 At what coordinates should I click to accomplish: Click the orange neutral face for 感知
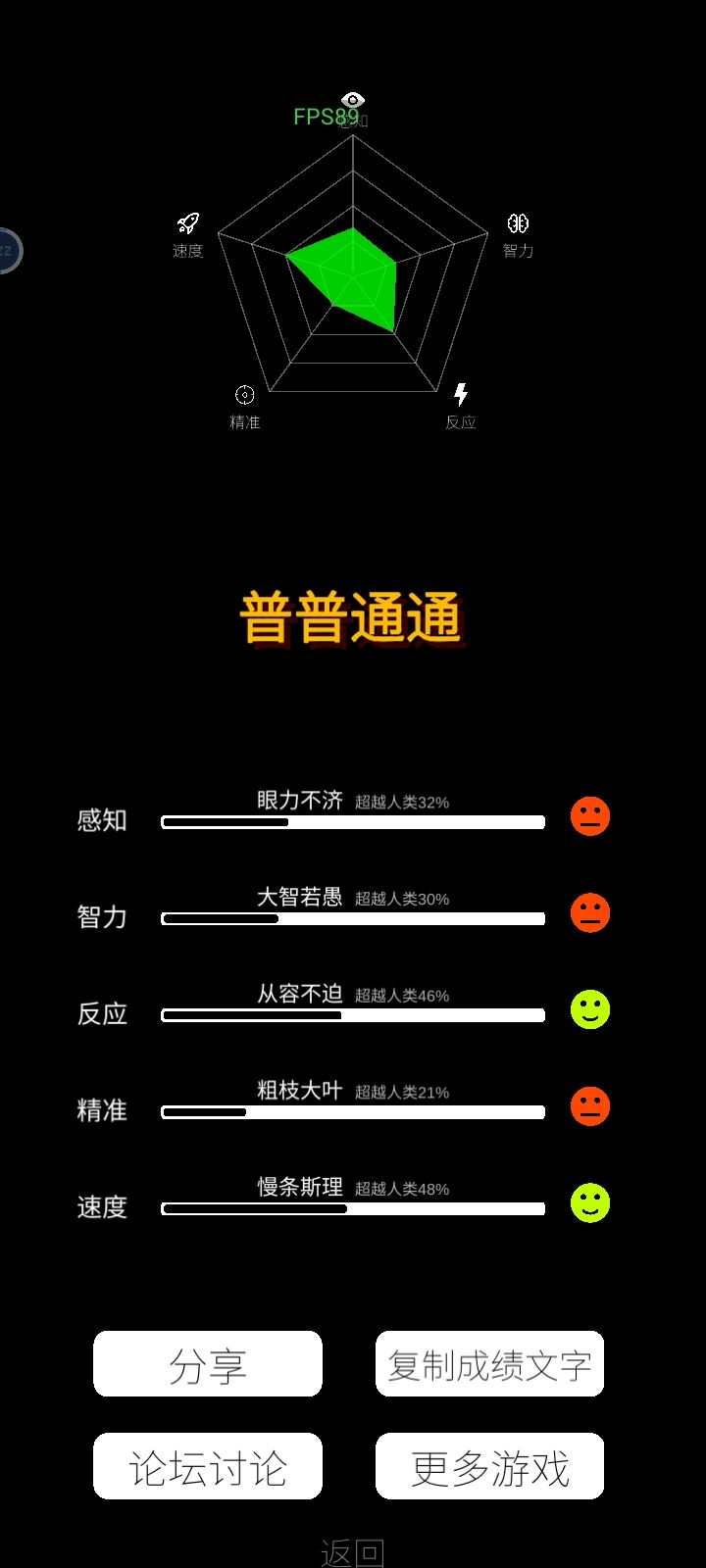pos(589,816)
